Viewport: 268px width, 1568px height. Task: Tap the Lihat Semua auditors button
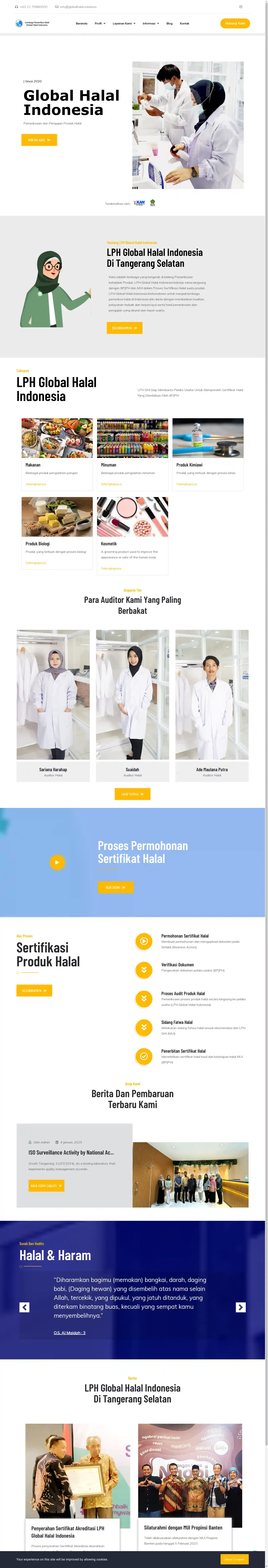pyautogui.click(x=132, y=794)
